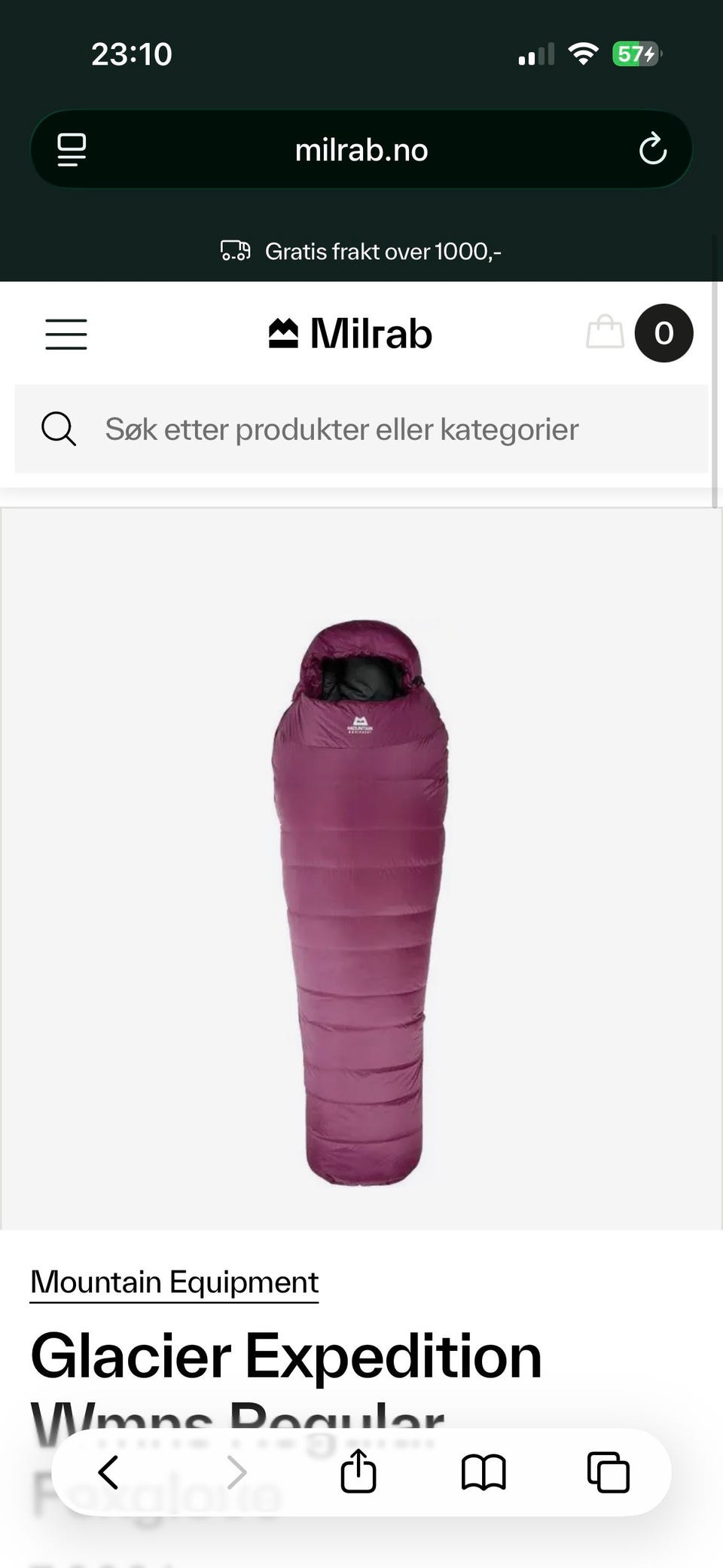This screenshot has width=723, height=1568.
Task: Click the search magnifier icon
Action: [x=59, y=429]
